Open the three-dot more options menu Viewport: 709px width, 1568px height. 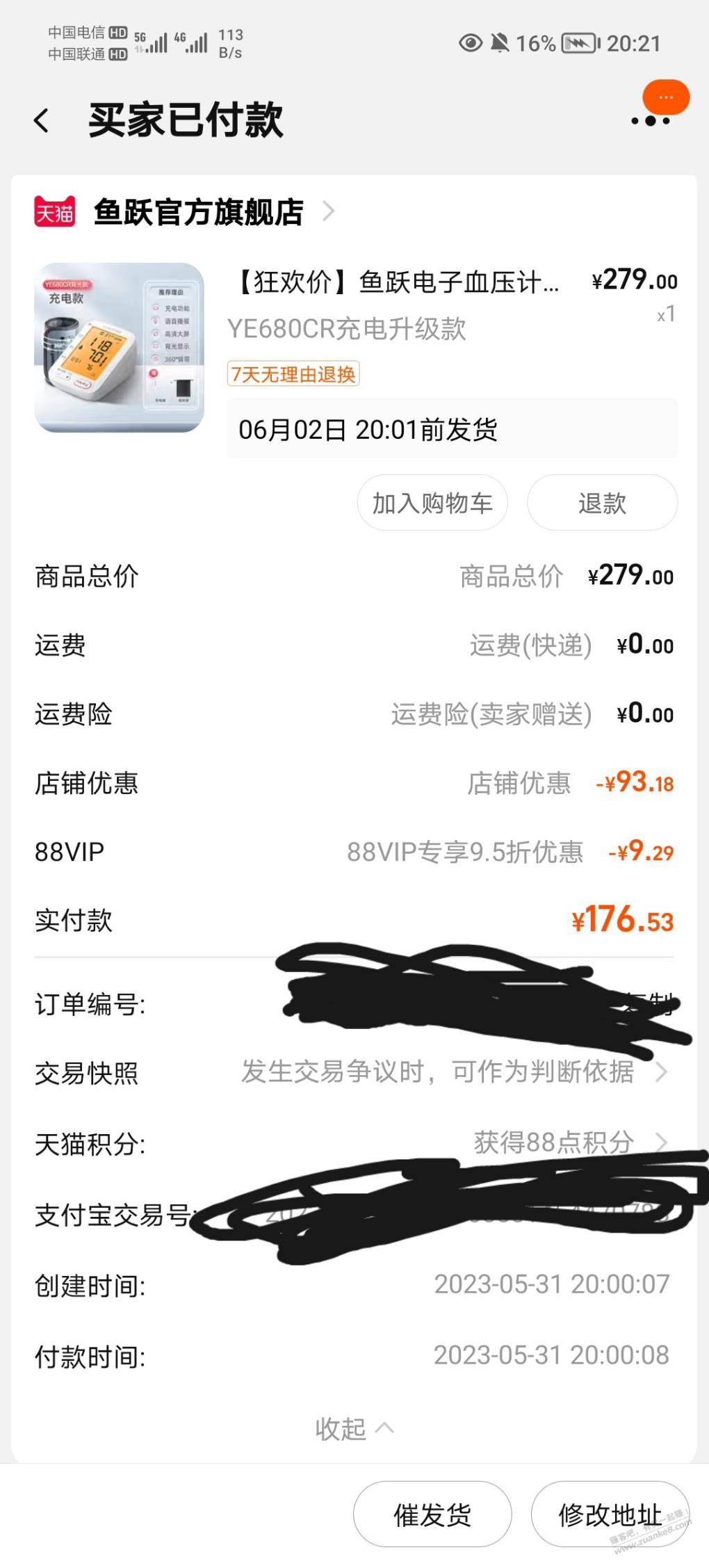650,120
